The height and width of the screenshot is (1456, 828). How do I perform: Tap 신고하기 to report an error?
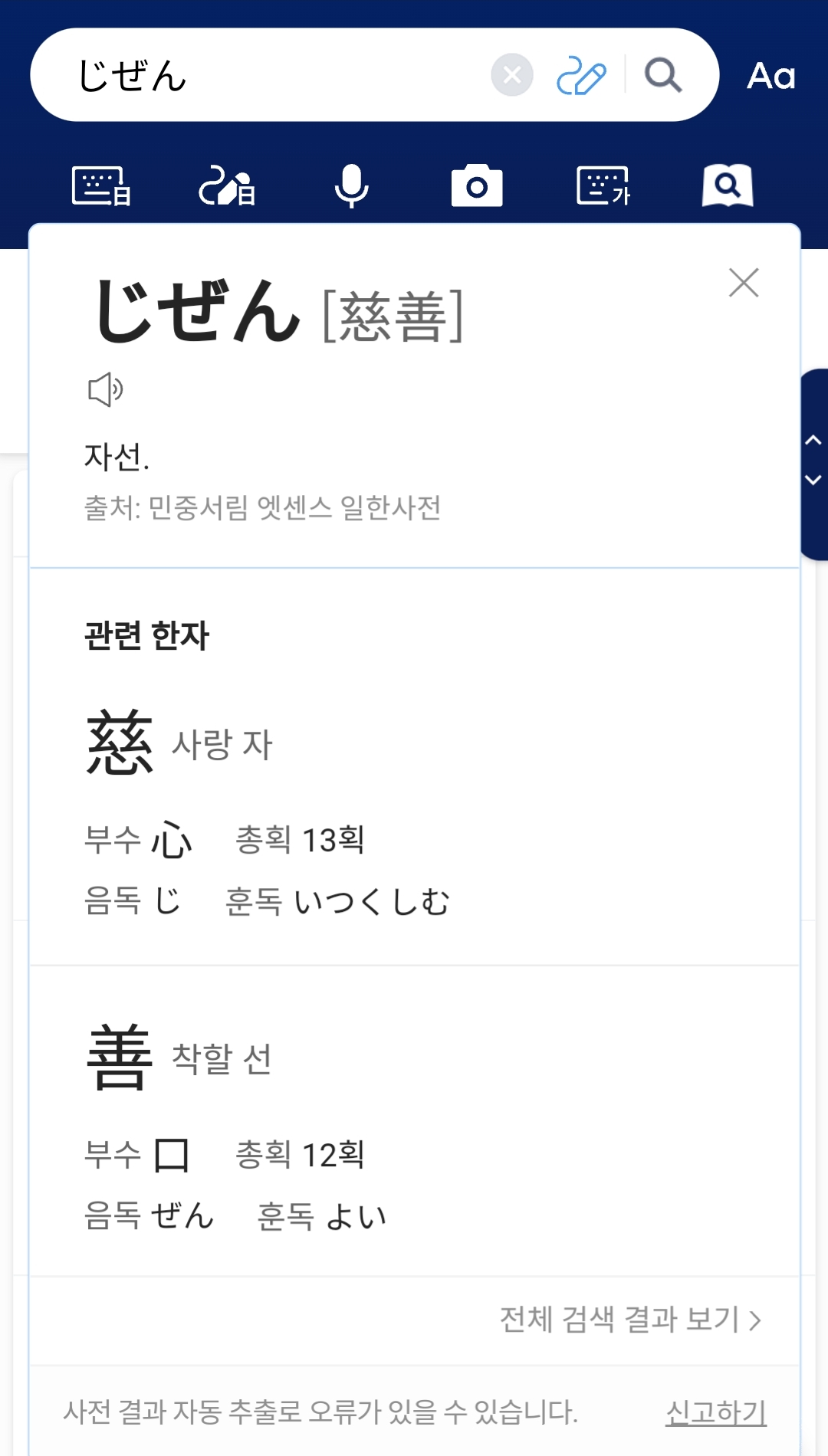[x=715, y=1412]
